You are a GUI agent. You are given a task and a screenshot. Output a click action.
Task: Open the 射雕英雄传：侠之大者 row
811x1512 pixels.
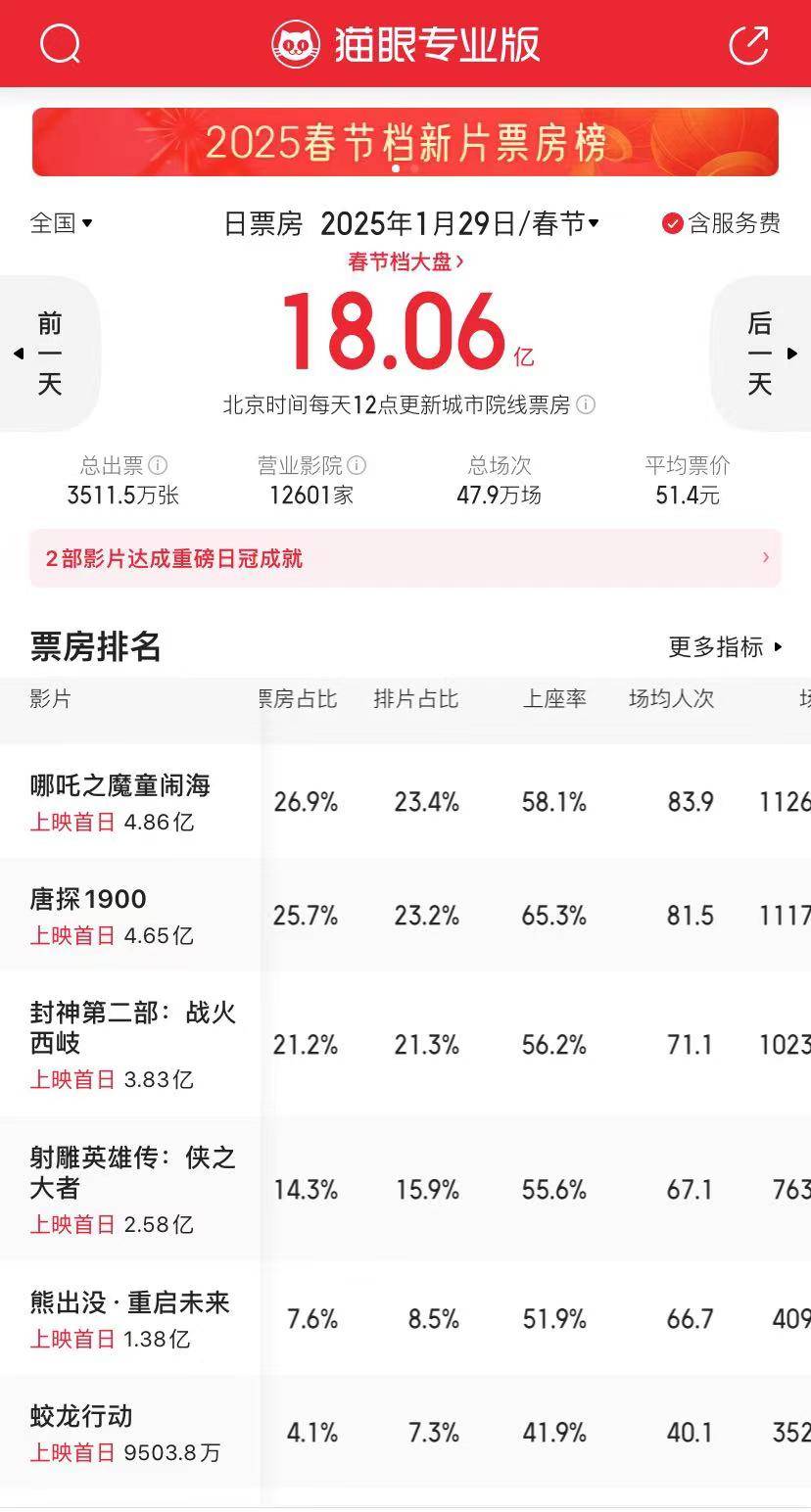(x=405, y=1189)
